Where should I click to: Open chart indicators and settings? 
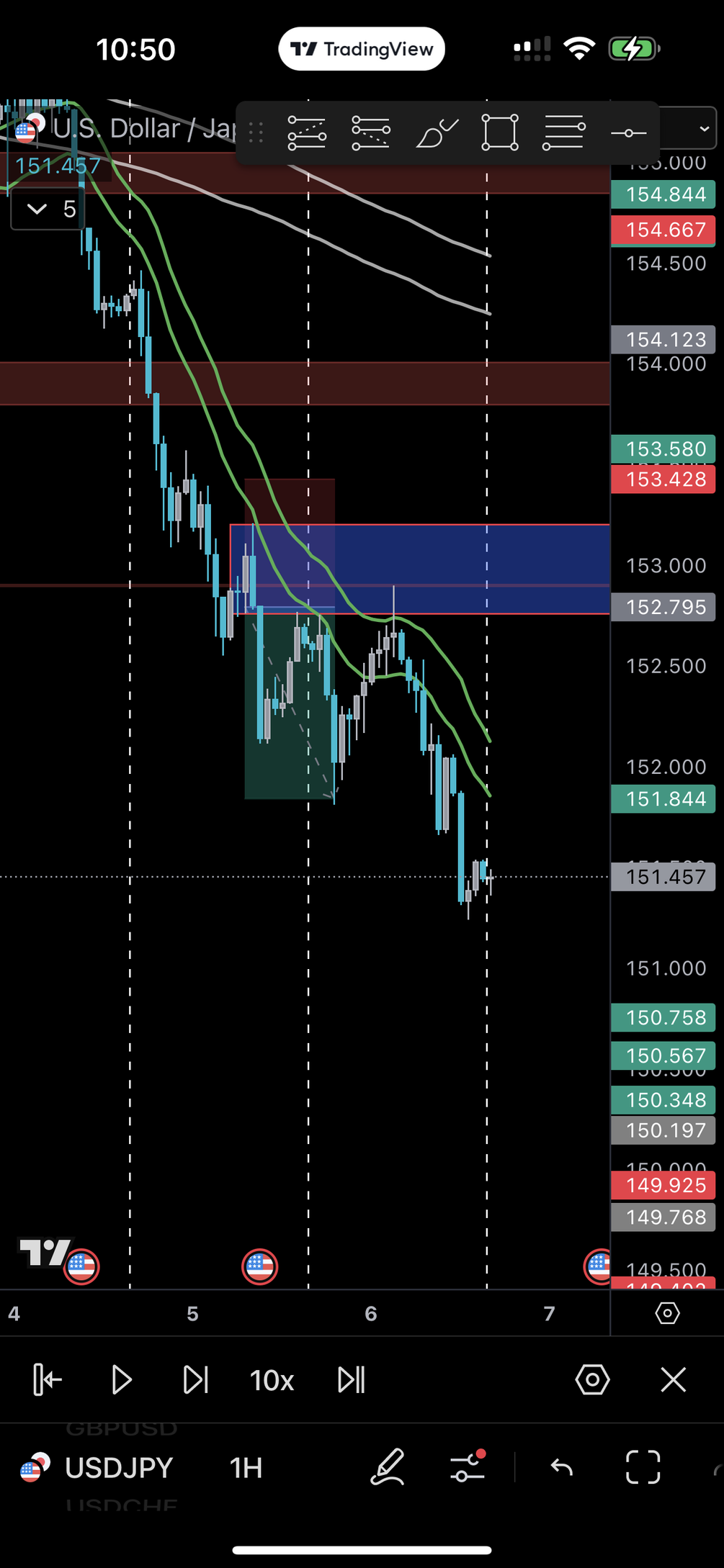click(468, 1467)
